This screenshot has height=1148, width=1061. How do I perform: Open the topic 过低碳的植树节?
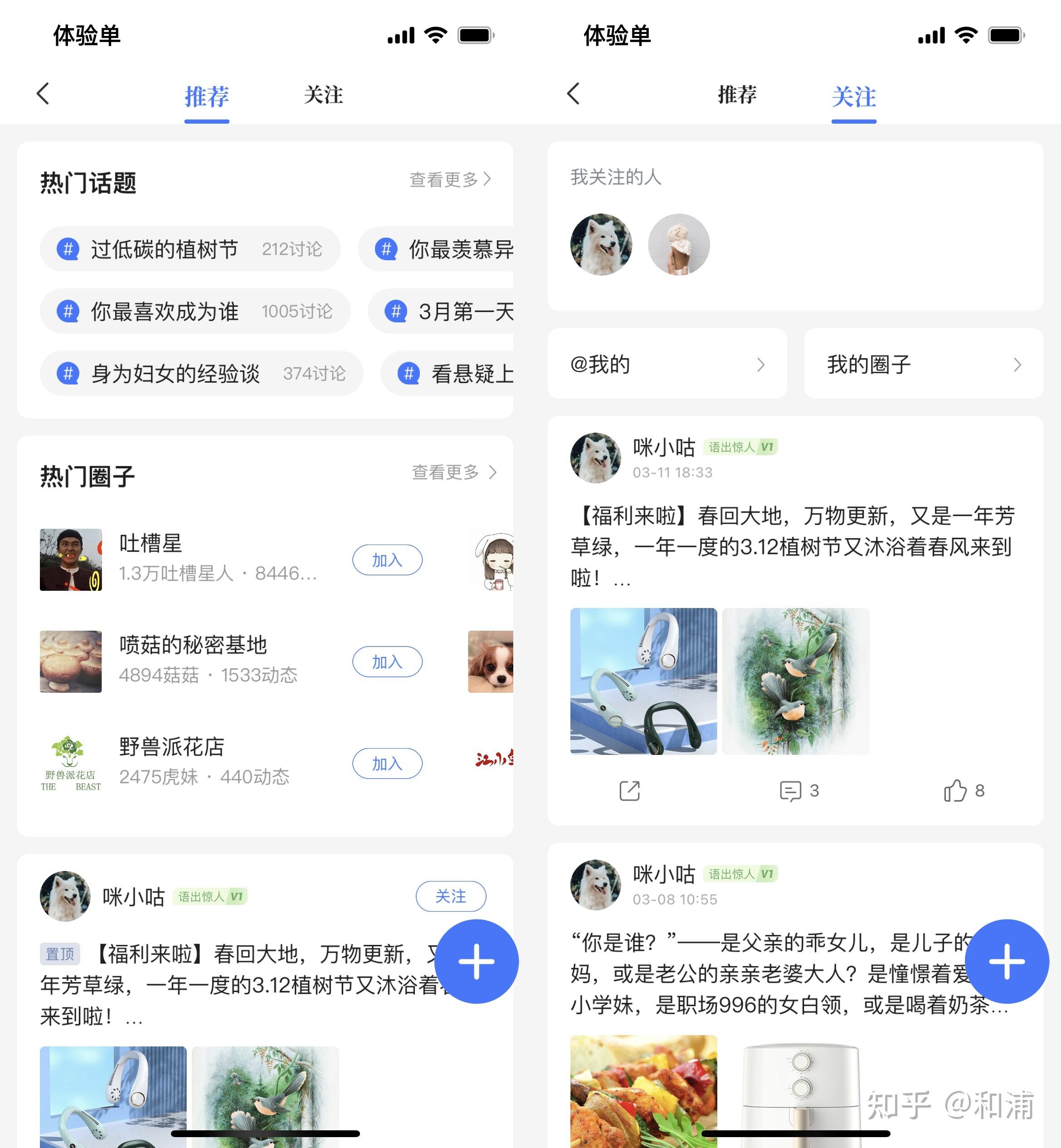pos(190,249)
